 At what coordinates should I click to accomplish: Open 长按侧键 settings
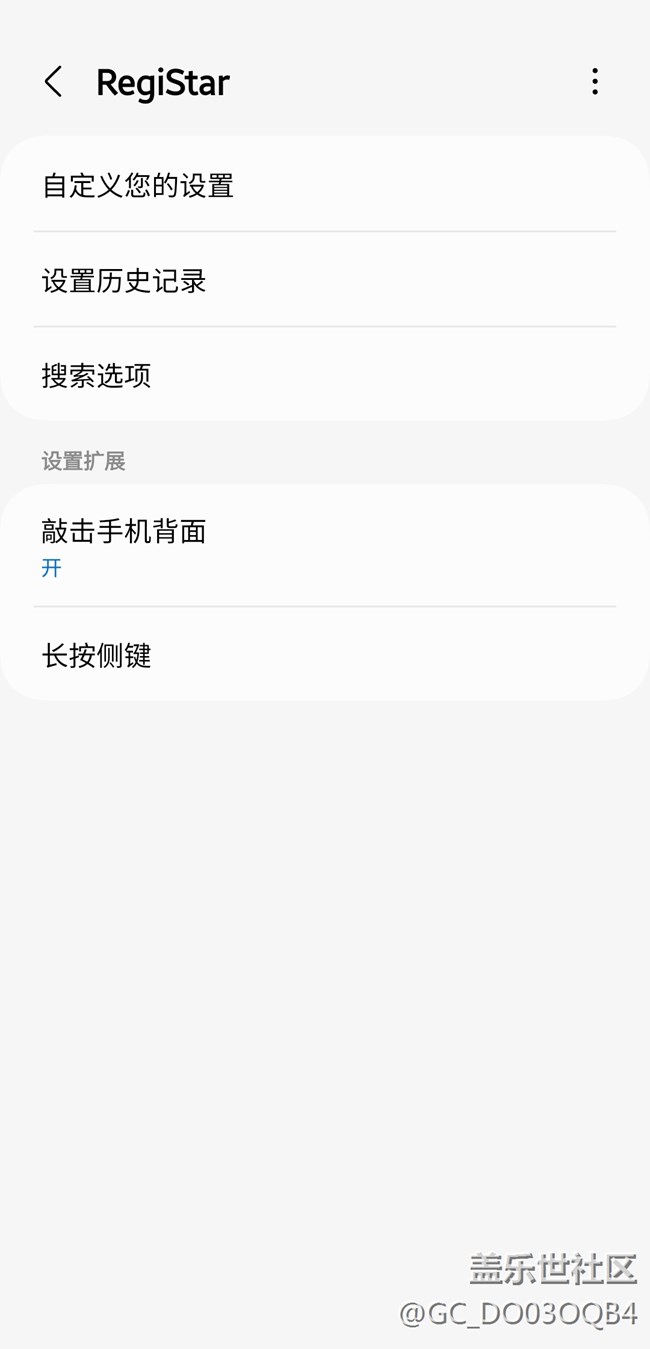(x=324, y=656)
